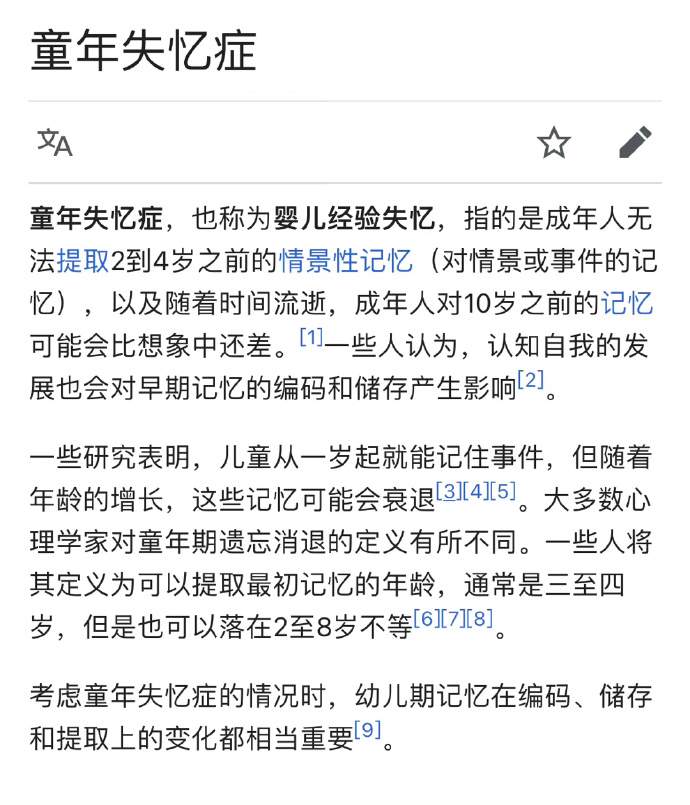View reference [4]

pyautogui.click(x=475, y=492)
